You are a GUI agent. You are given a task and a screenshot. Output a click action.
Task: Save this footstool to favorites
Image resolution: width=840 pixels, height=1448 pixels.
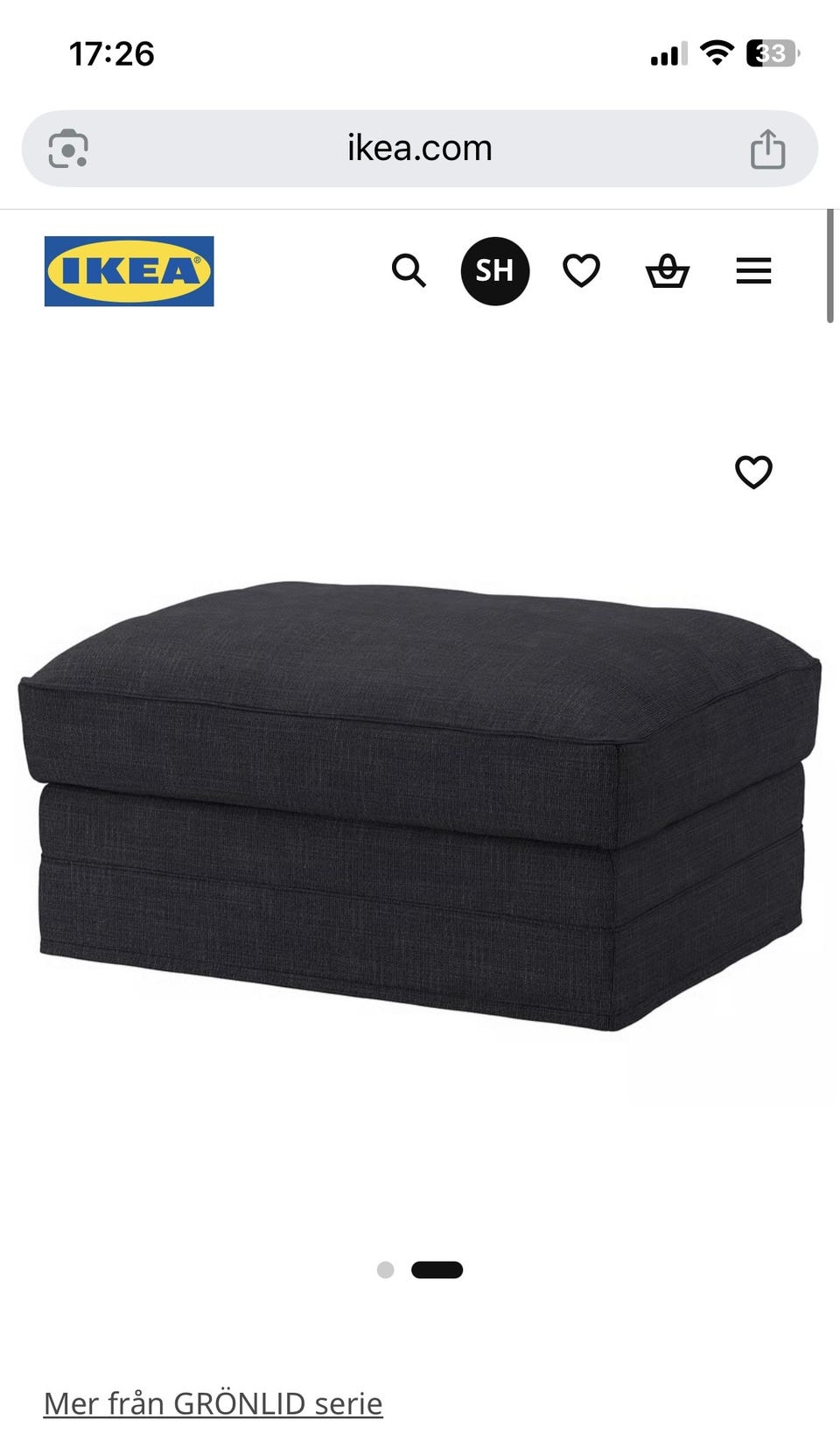pyautogui.click(x=753, y=472)
